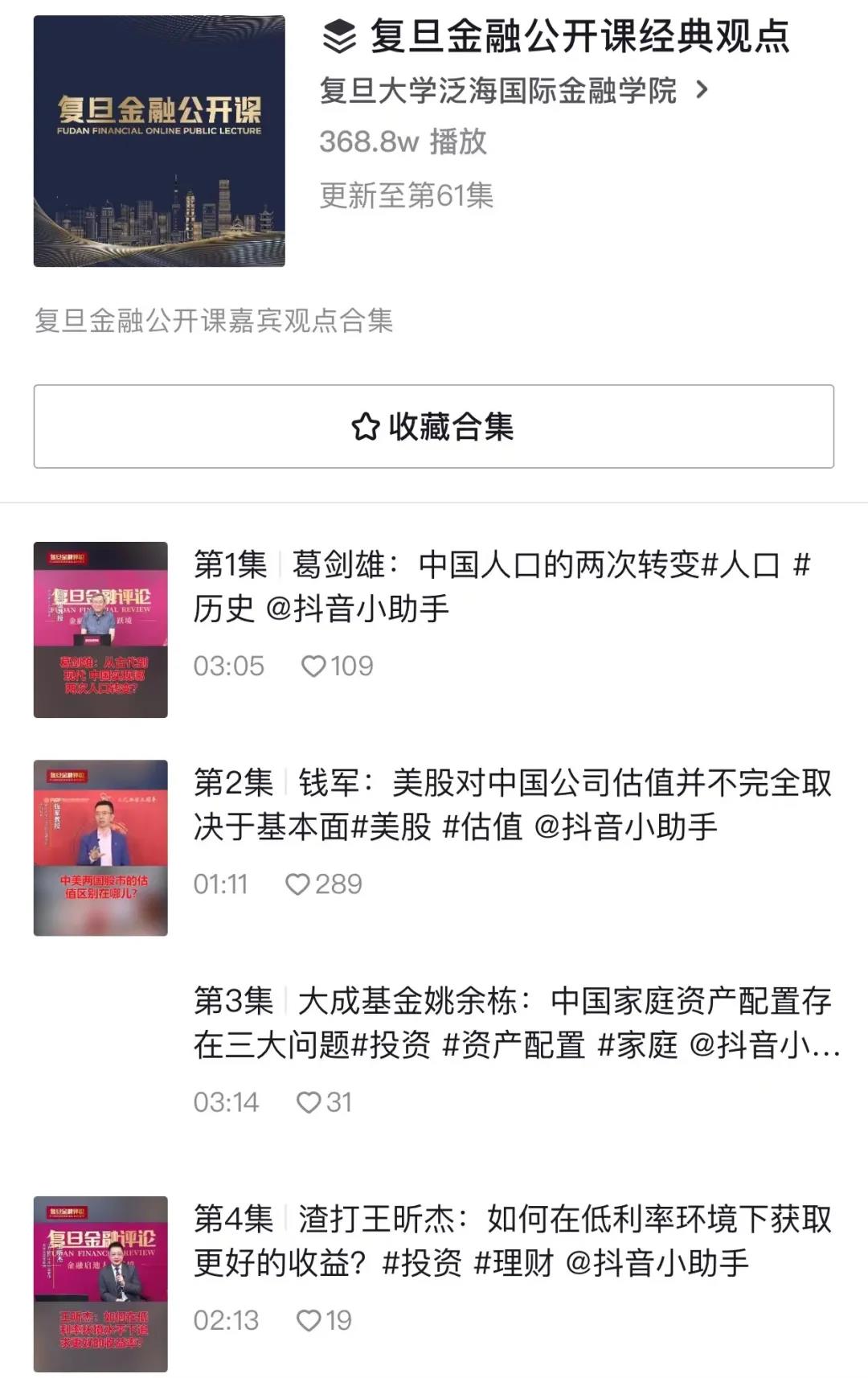Open the 复旦金融公开课 collection cover
This screenshot has height=1378, width=868.
tap(159, 141)
